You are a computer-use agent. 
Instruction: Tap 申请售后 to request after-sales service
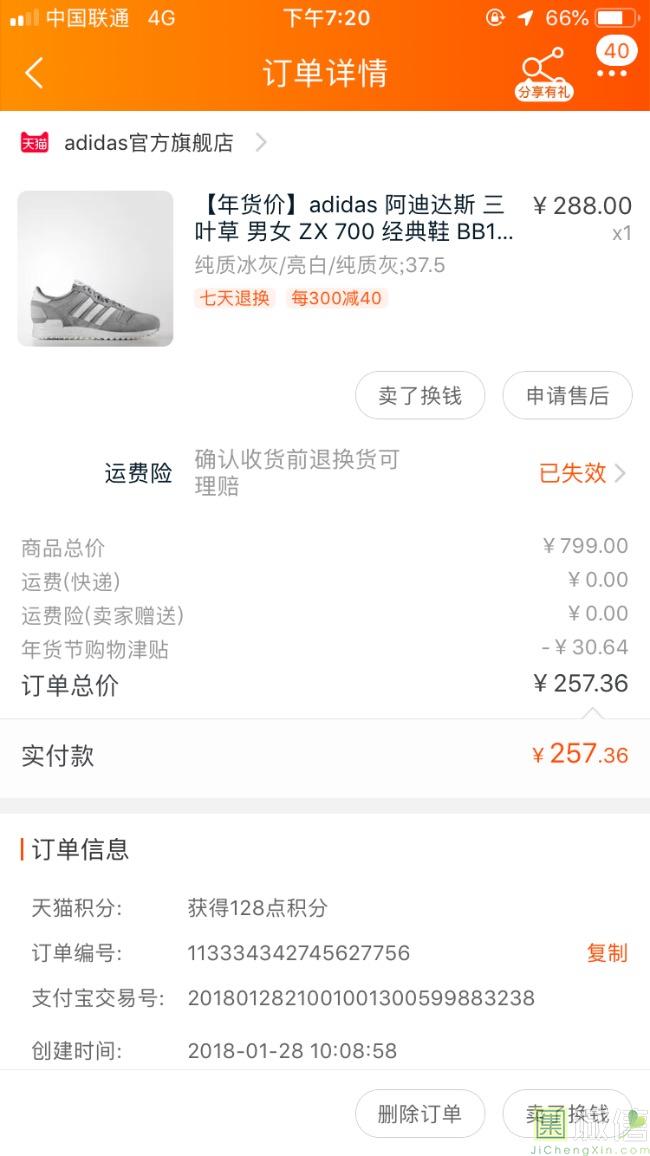[567, 396]
